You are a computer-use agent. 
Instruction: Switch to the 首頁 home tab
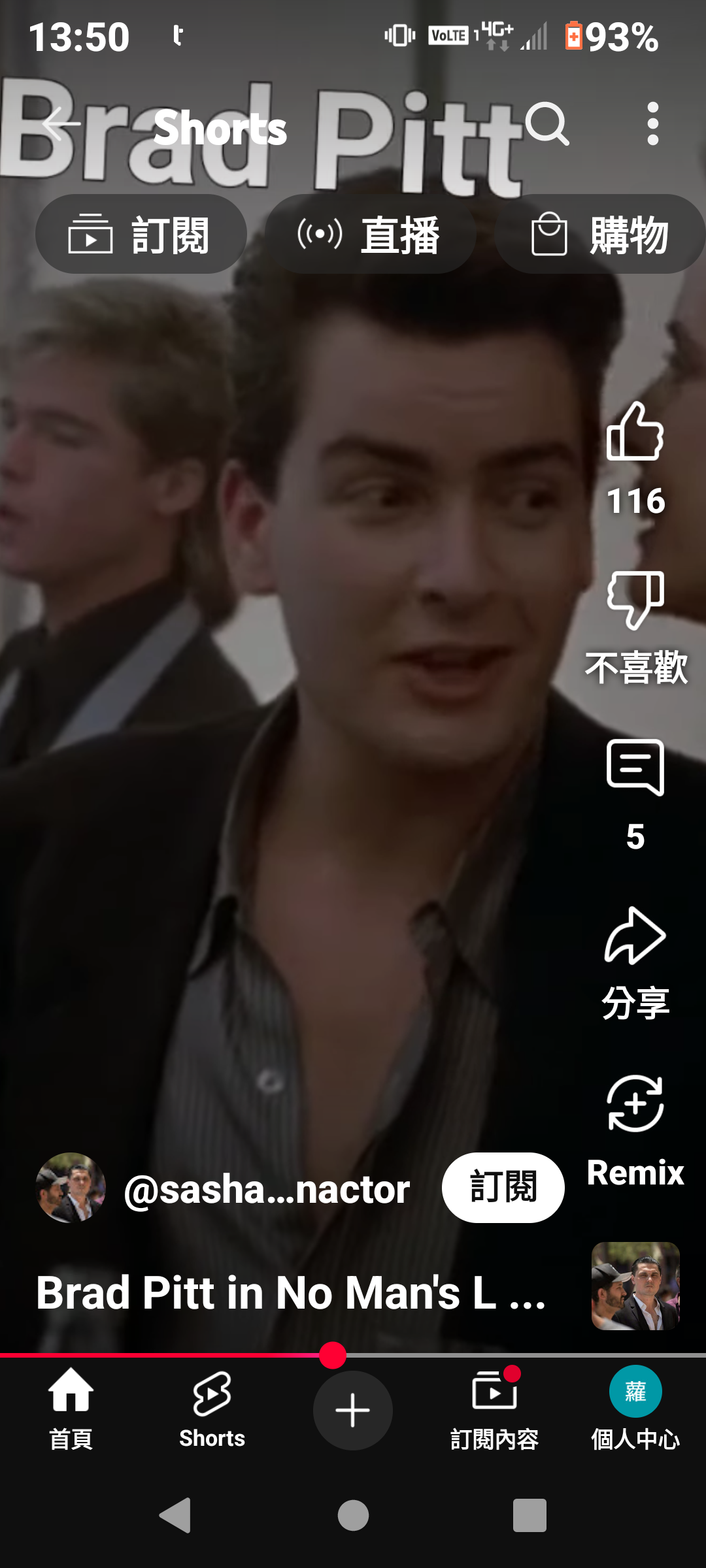(71, 1410)
